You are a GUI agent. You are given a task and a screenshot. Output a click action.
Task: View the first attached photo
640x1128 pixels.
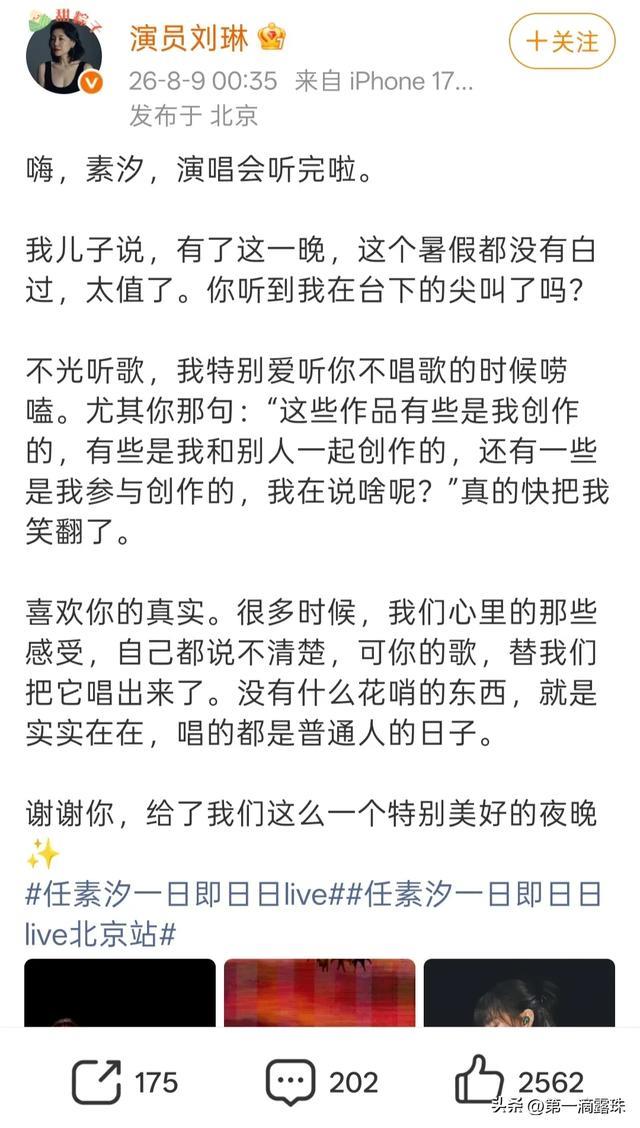point(120,993)
